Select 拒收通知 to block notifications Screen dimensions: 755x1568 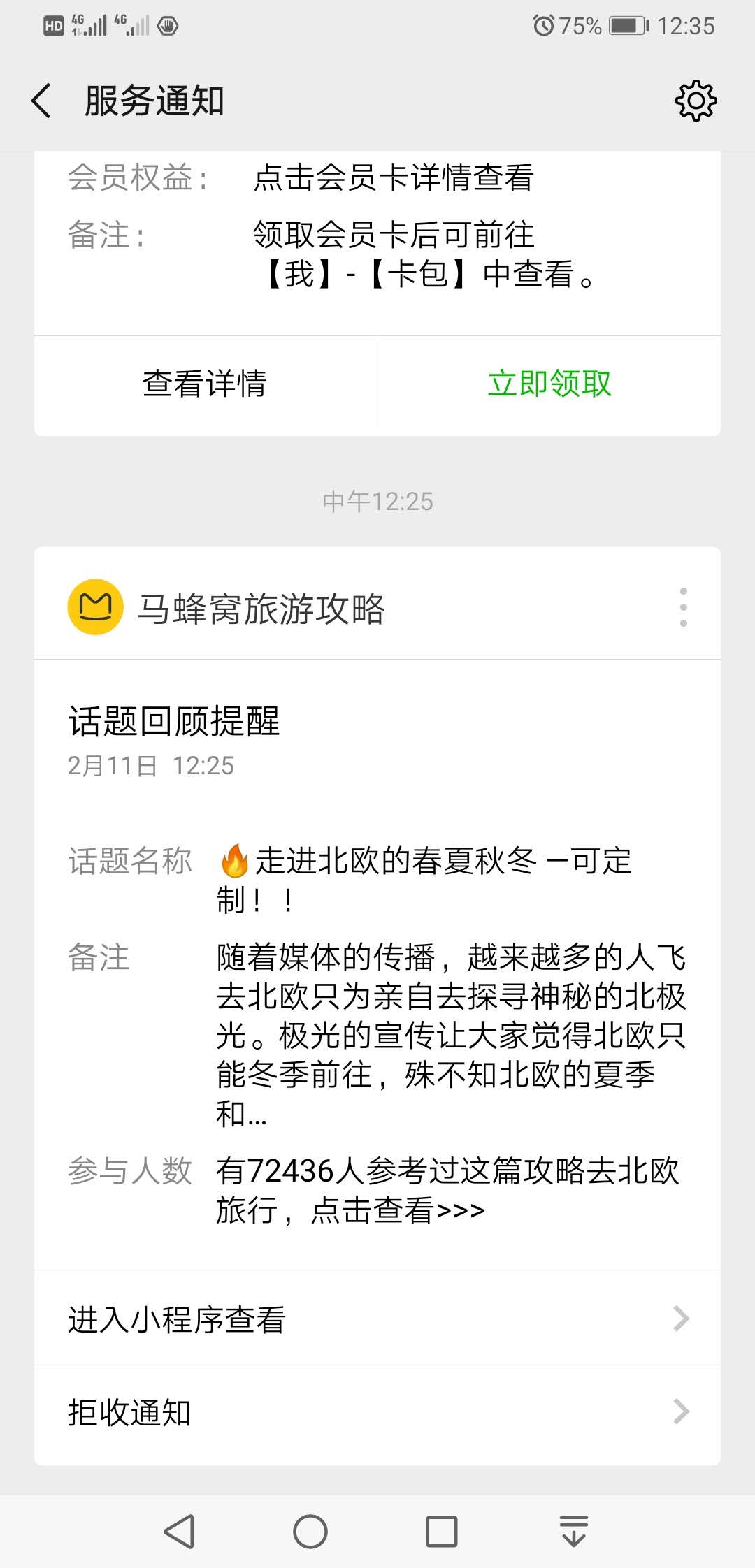[377, 1412]
